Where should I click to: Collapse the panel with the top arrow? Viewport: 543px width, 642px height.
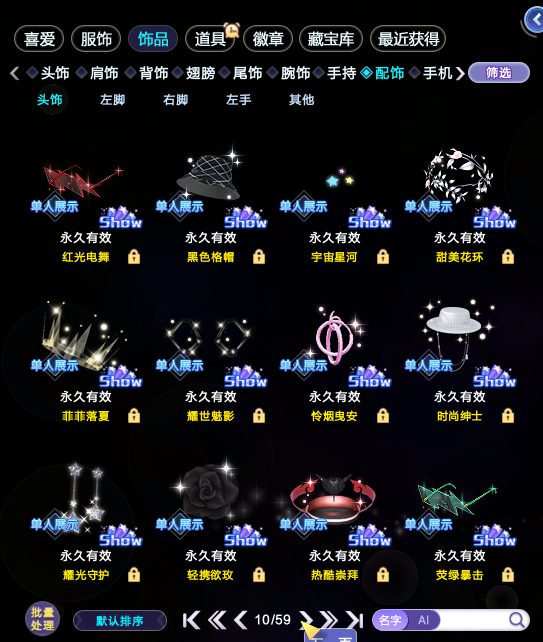click(x=534, y=19)
